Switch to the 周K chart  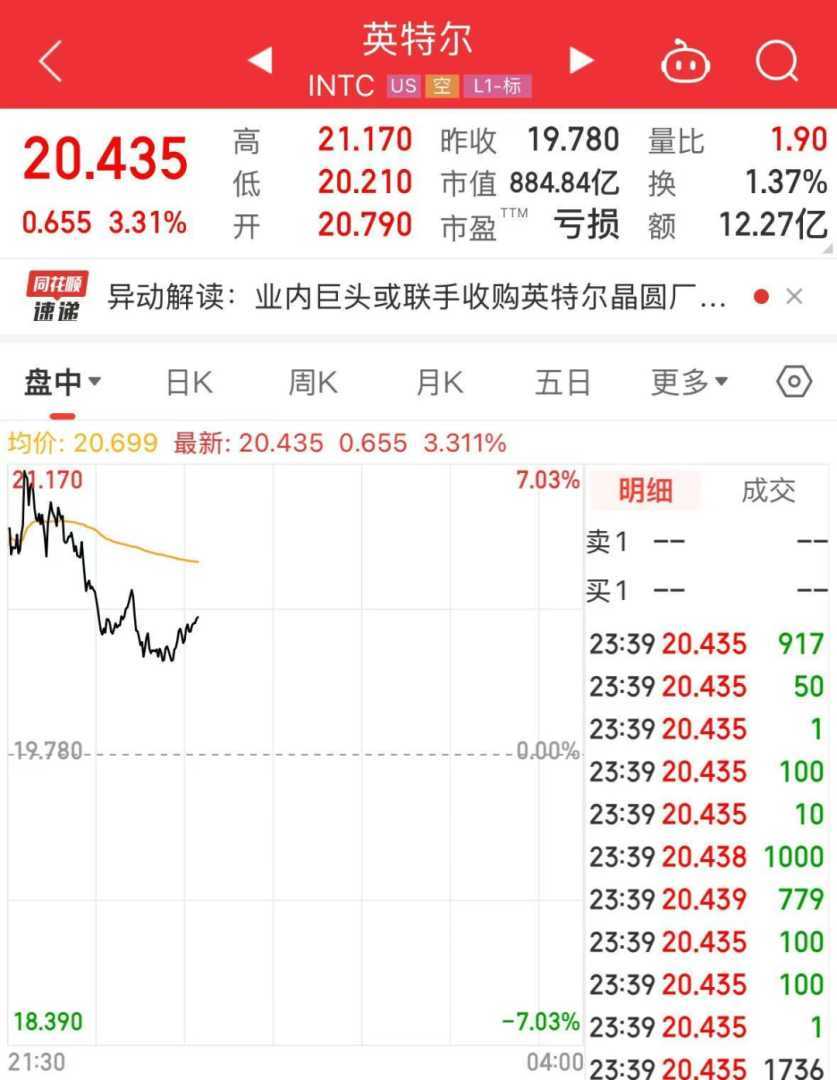tap(313, 382)
